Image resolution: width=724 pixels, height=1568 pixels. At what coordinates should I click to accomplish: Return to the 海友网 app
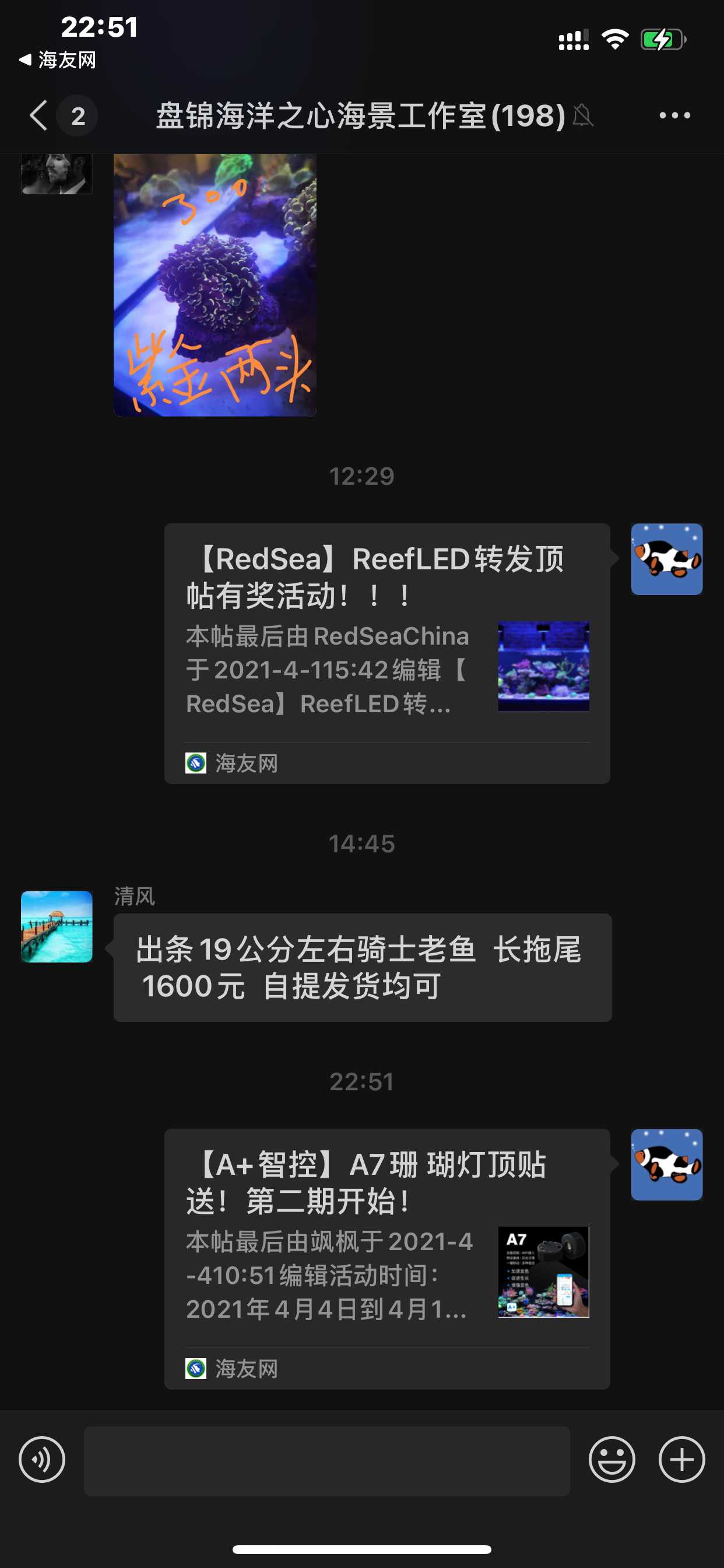coord(58,60)
